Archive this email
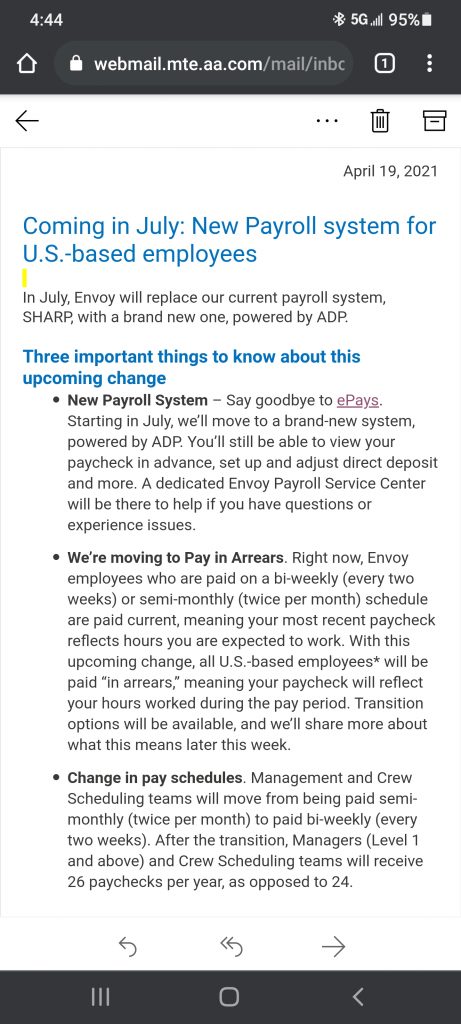The height and width of the screenshot is (1024, 461). (x=434, y=121)
